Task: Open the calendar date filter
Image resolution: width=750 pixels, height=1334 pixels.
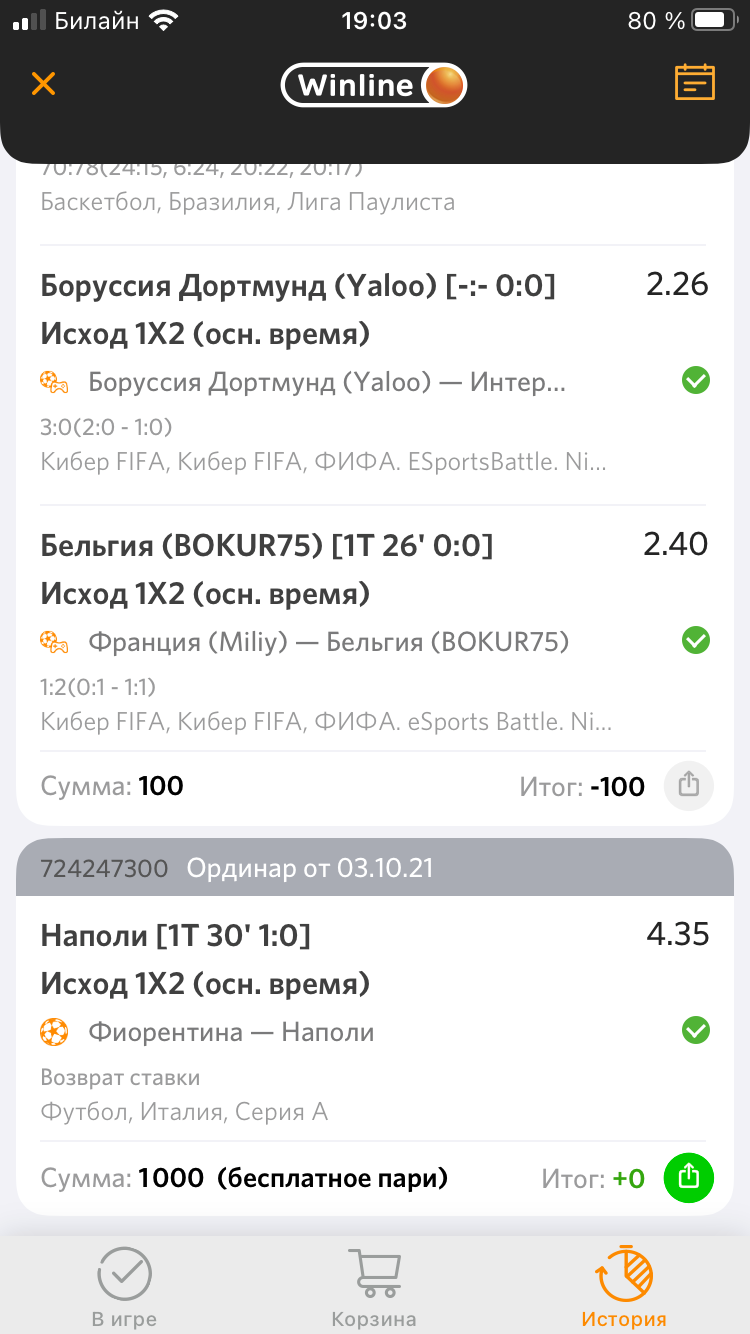Action: 695,83
